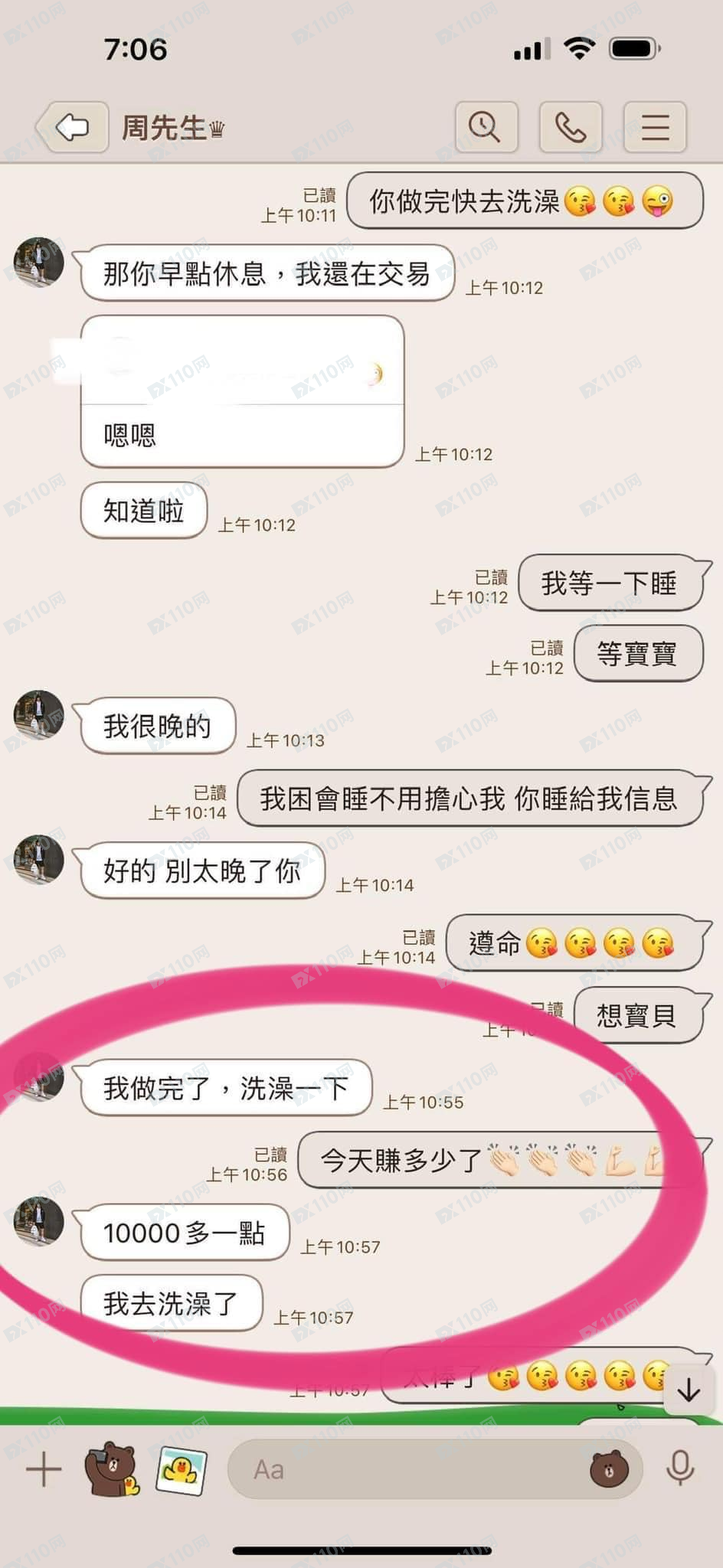
Task: Open the photo gallery picker
Action: click(x=182, y=1470)
